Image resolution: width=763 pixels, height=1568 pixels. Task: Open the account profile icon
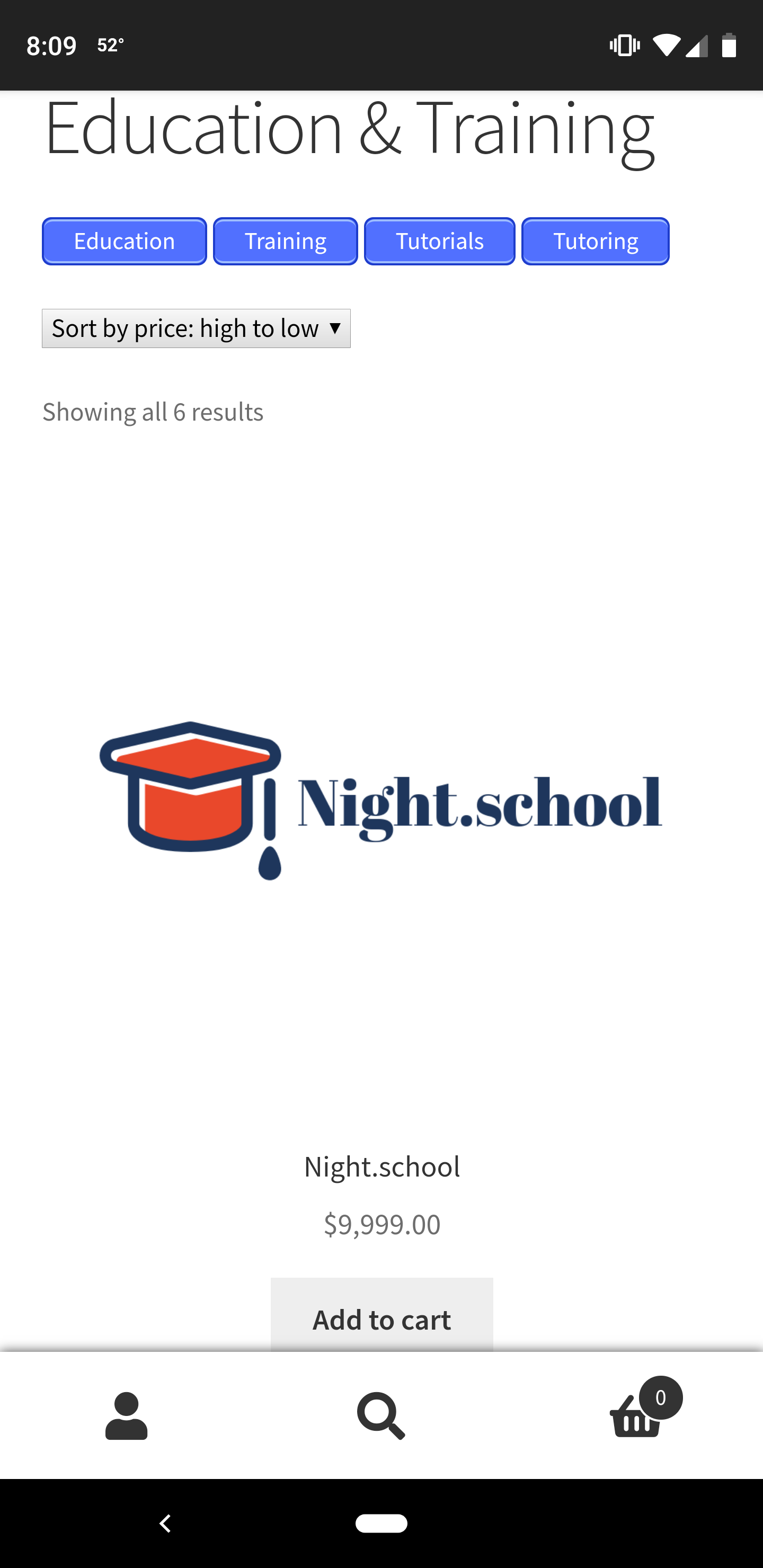point(127,1416)
